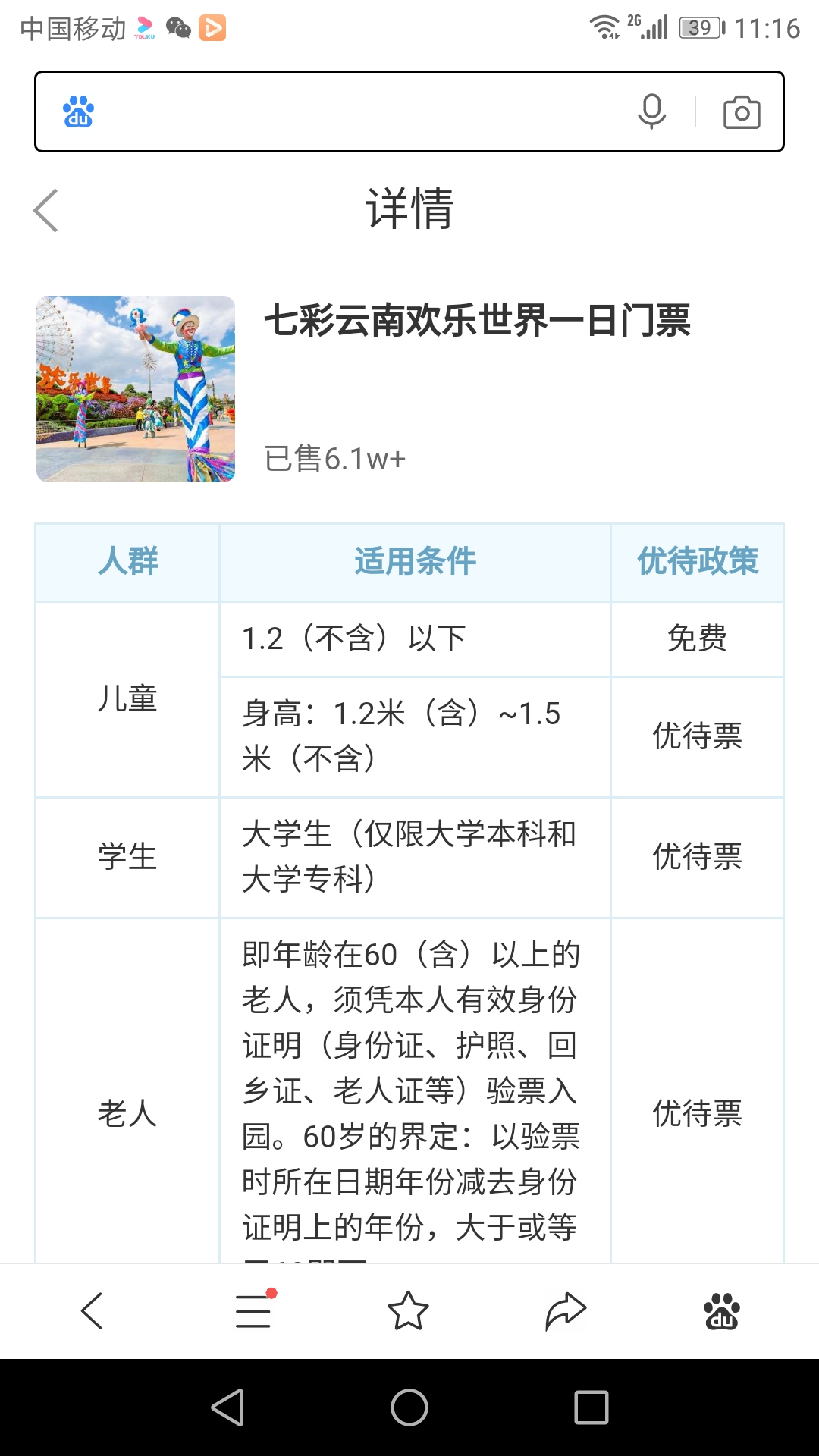Open the Baidu home paw icon
The height and width of the screenshot is (1456, 819).
[722, 1311]
